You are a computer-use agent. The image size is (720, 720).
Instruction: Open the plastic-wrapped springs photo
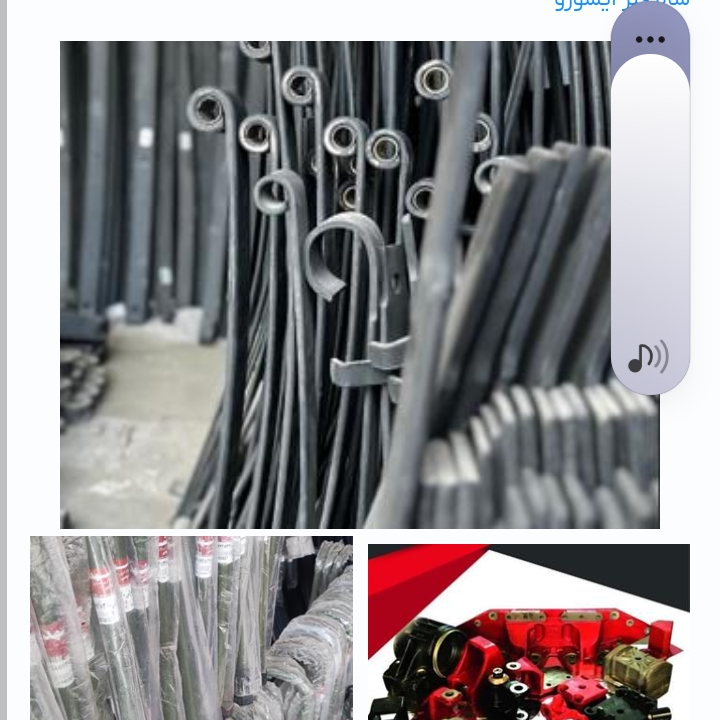[x=191, y=628]
